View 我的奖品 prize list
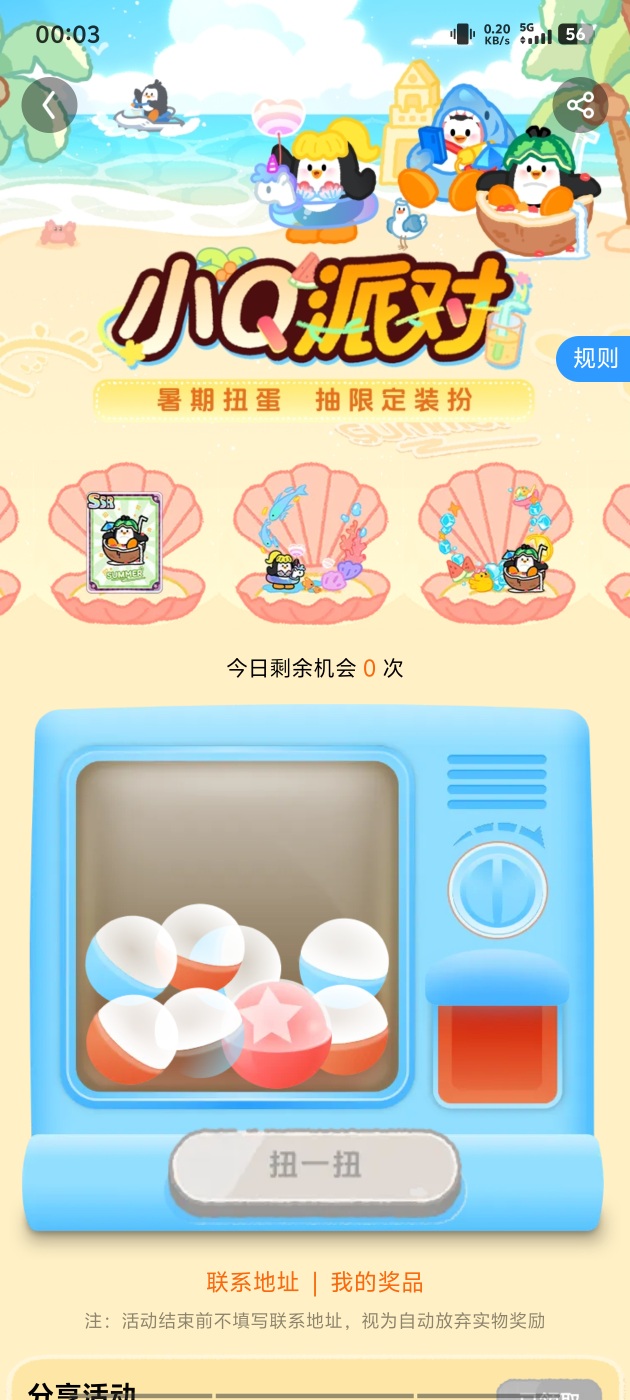Screen dimensions: 630x1400 (377, 1282)
